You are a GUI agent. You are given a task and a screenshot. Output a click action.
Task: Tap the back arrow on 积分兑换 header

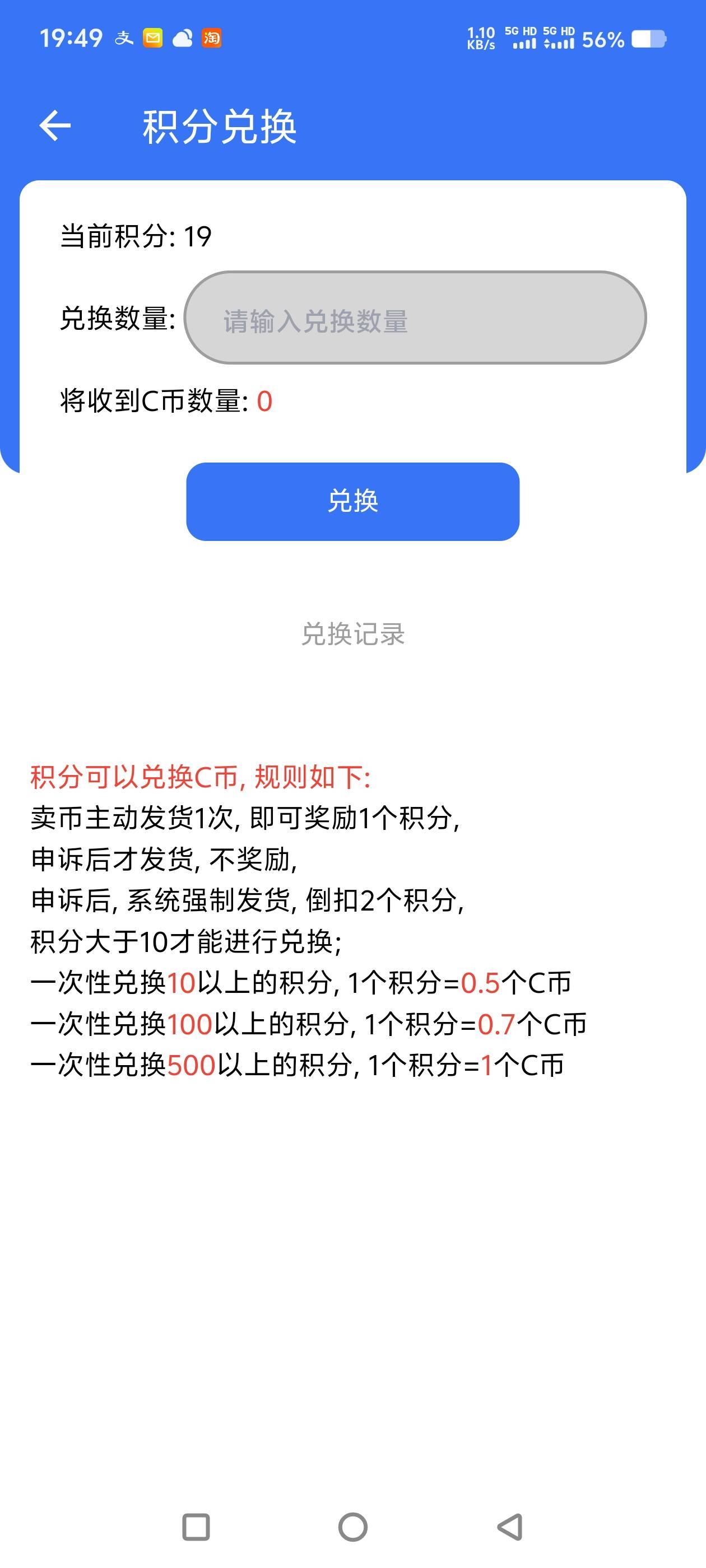[57, 126]
